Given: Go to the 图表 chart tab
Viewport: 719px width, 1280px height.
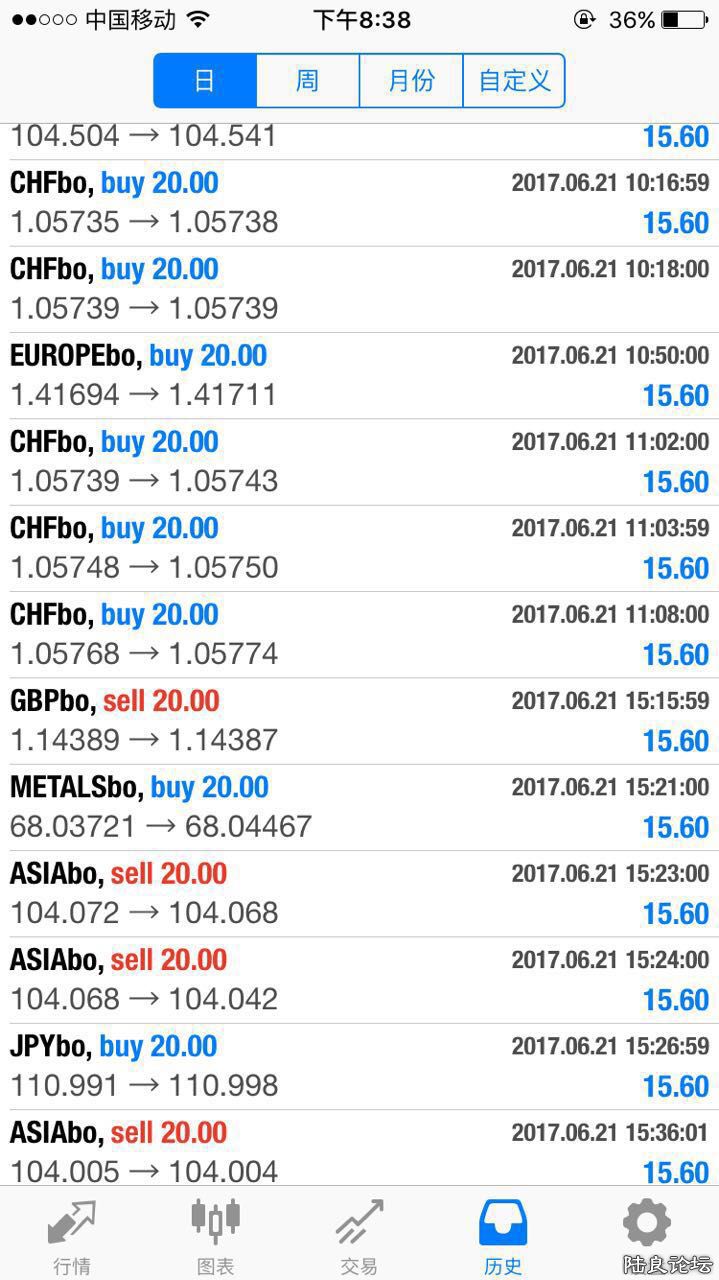Looking at the screenshot, I should coord(215,1236).
